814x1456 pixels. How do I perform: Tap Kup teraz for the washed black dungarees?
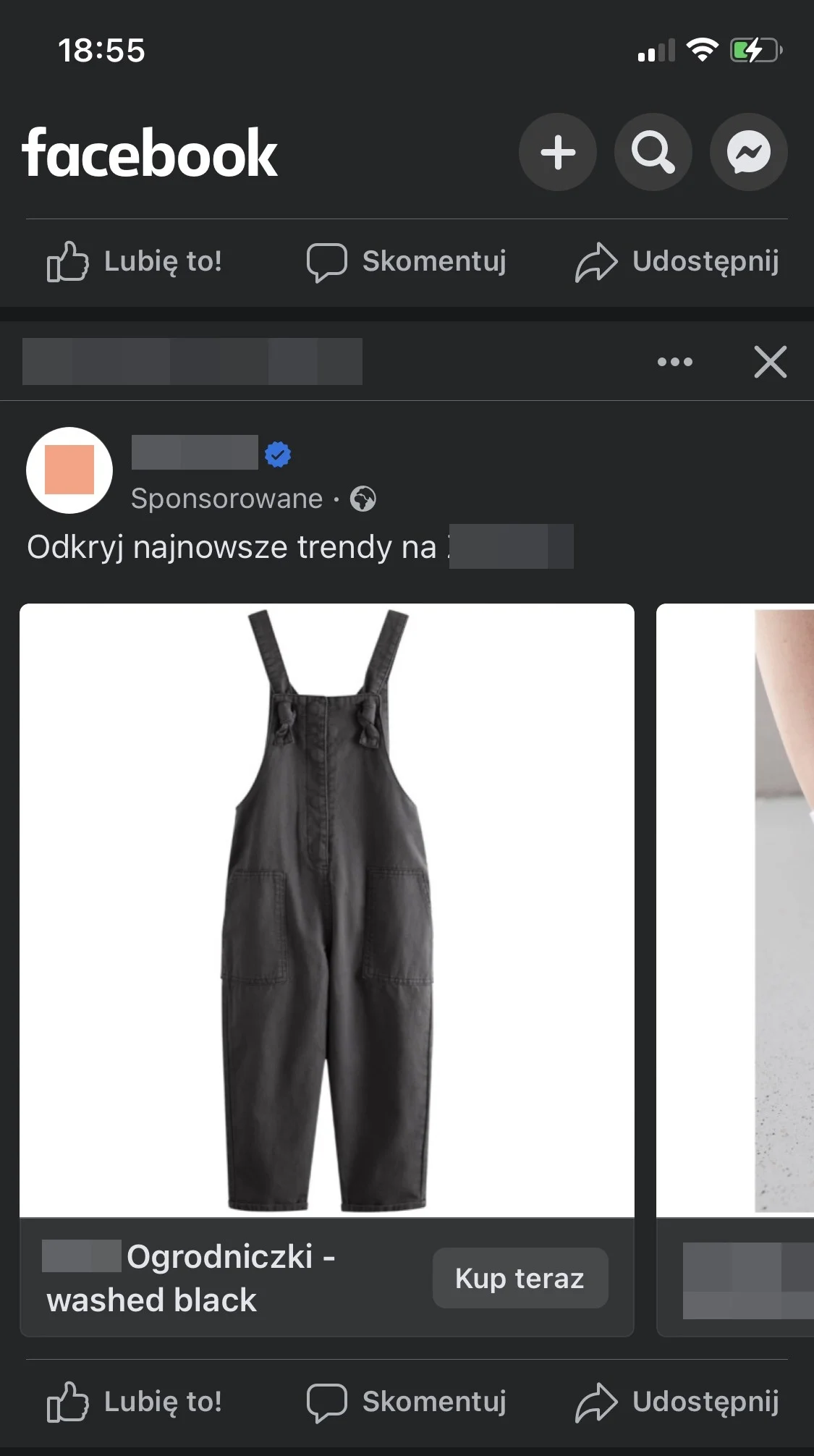520,1278
